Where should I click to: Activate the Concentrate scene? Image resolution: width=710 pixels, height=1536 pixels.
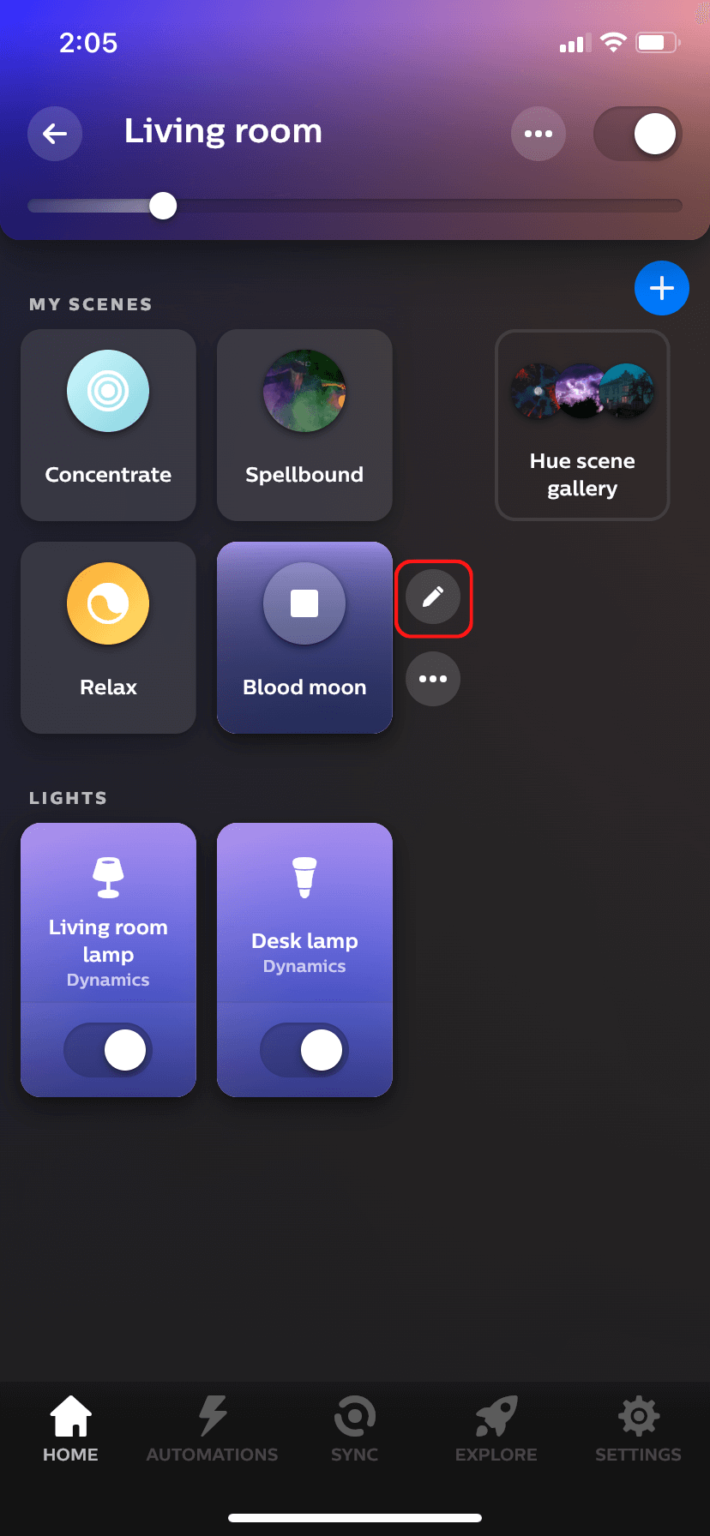pyautogui.click(x=108, y=425)
